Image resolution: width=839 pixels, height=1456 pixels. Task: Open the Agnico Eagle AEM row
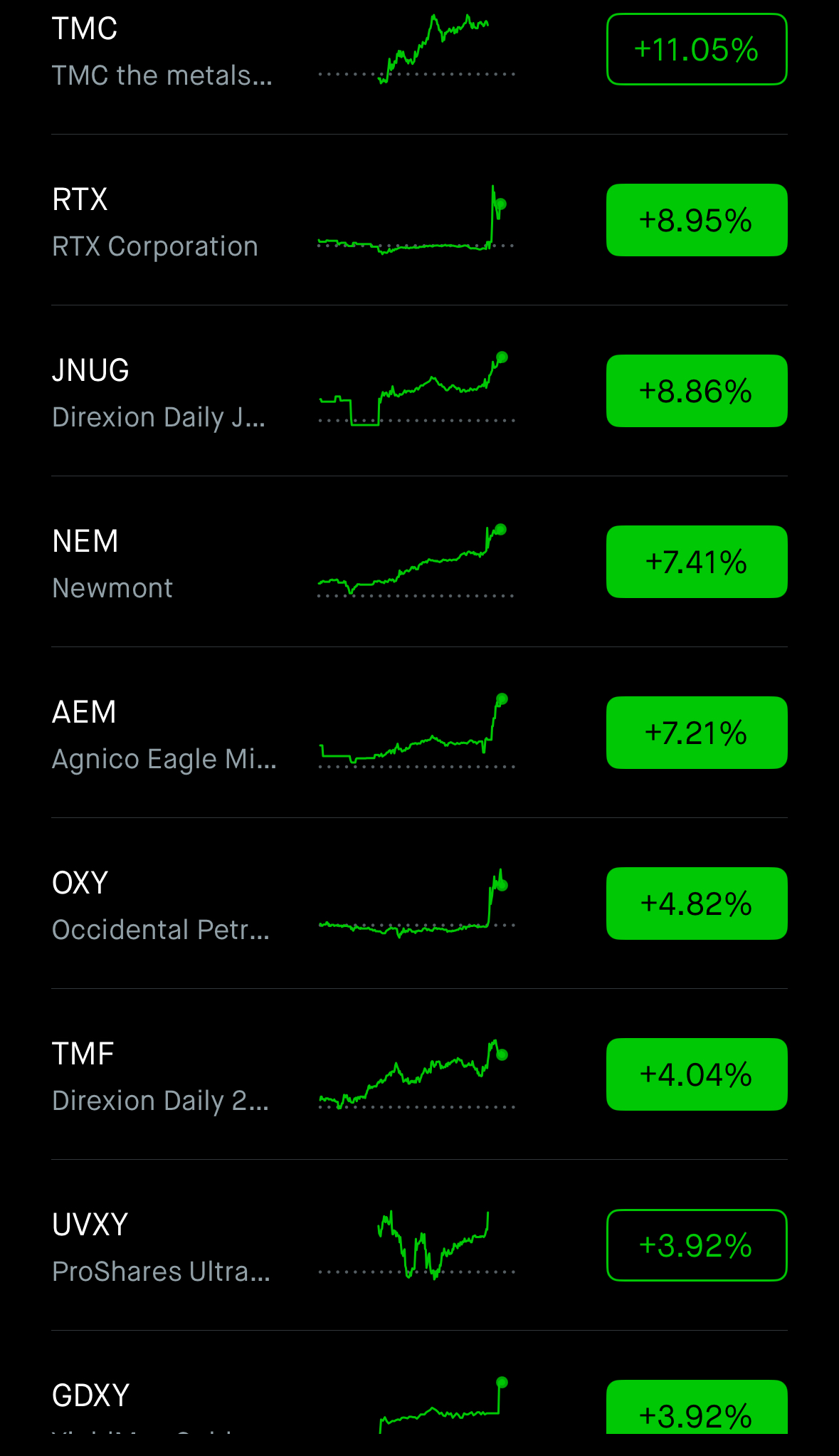(x=419, y=733)
